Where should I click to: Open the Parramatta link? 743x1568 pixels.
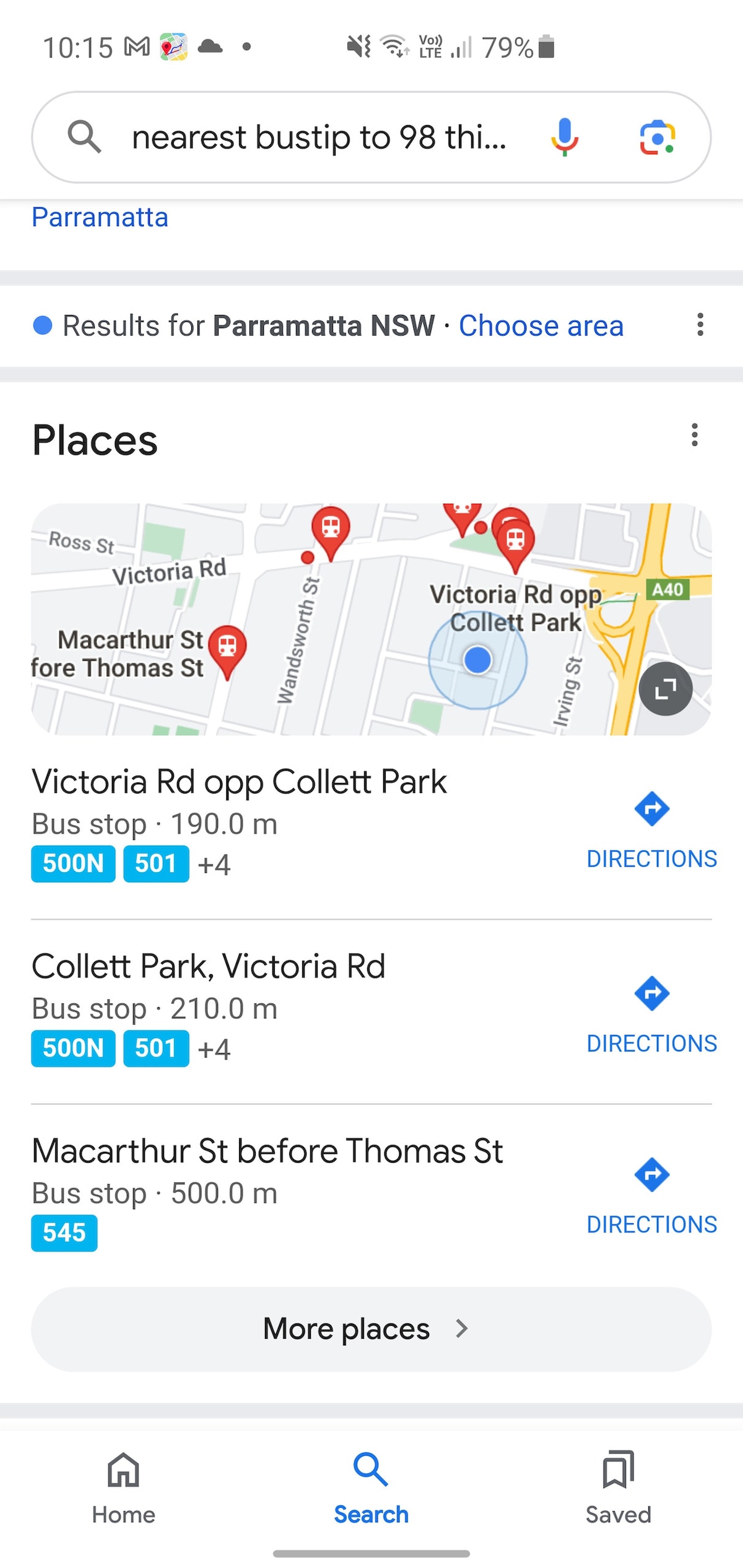pos(100,217)
